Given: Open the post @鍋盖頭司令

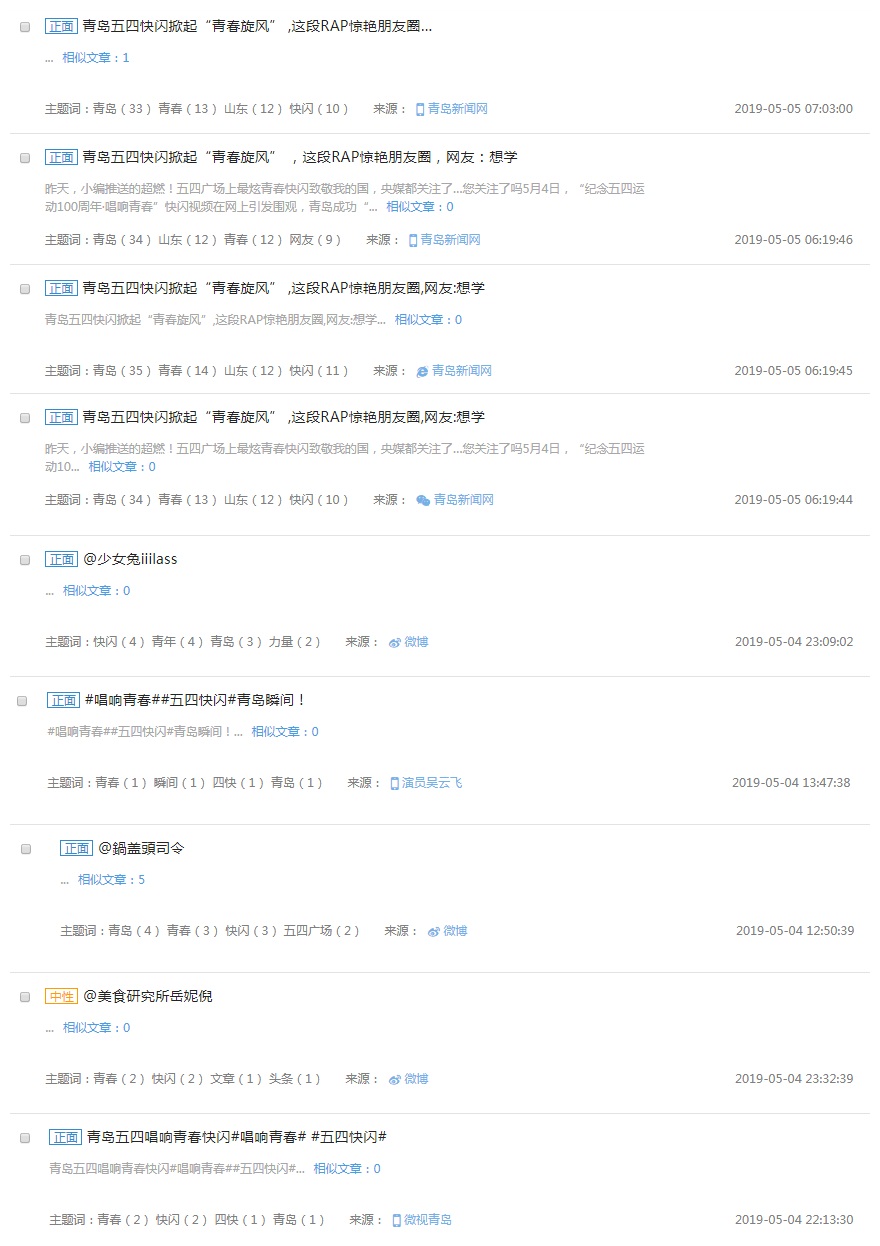Looking at the screenshot, I should (141, 848).
